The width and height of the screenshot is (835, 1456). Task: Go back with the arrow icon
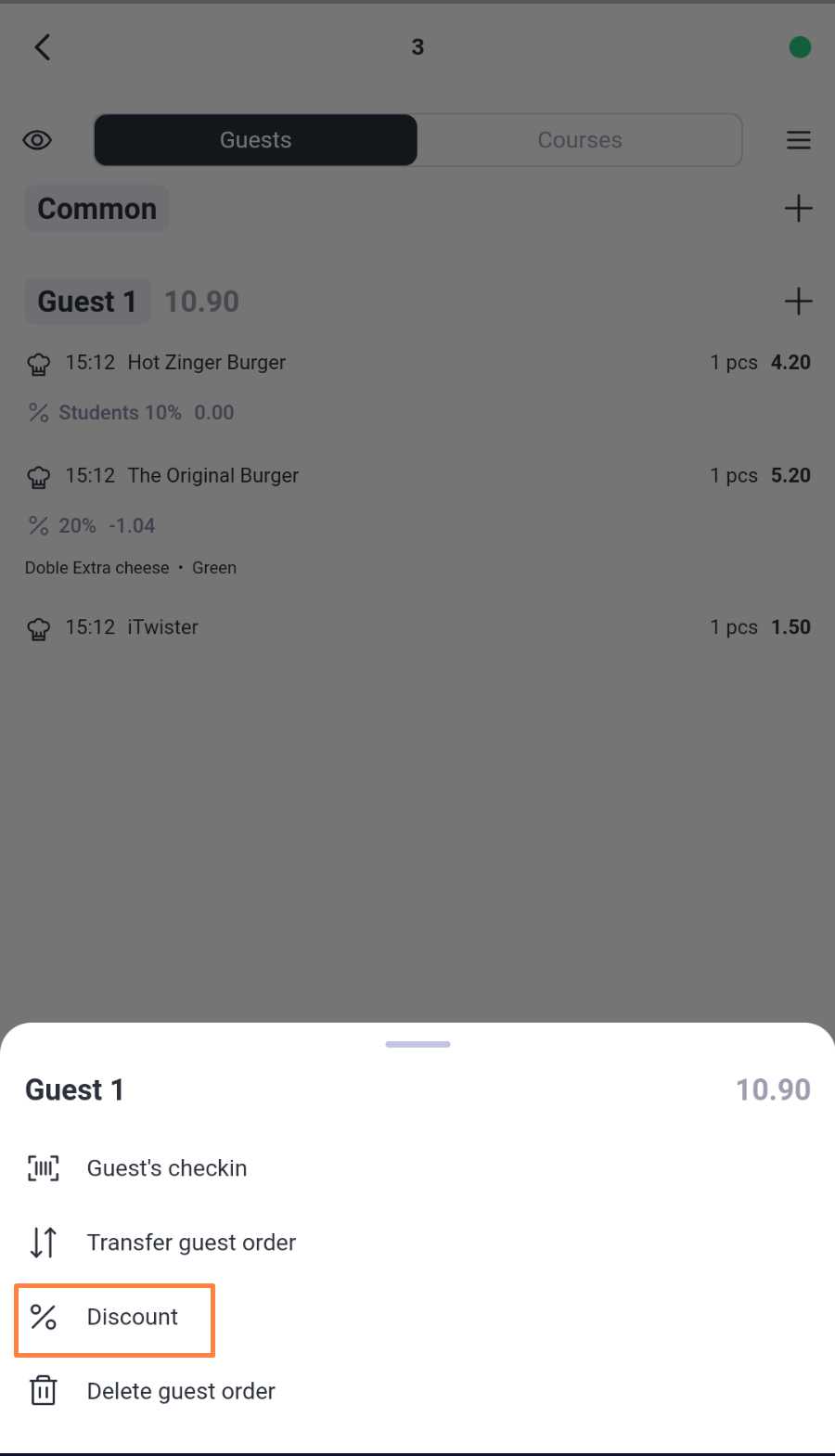pos(43,47)
